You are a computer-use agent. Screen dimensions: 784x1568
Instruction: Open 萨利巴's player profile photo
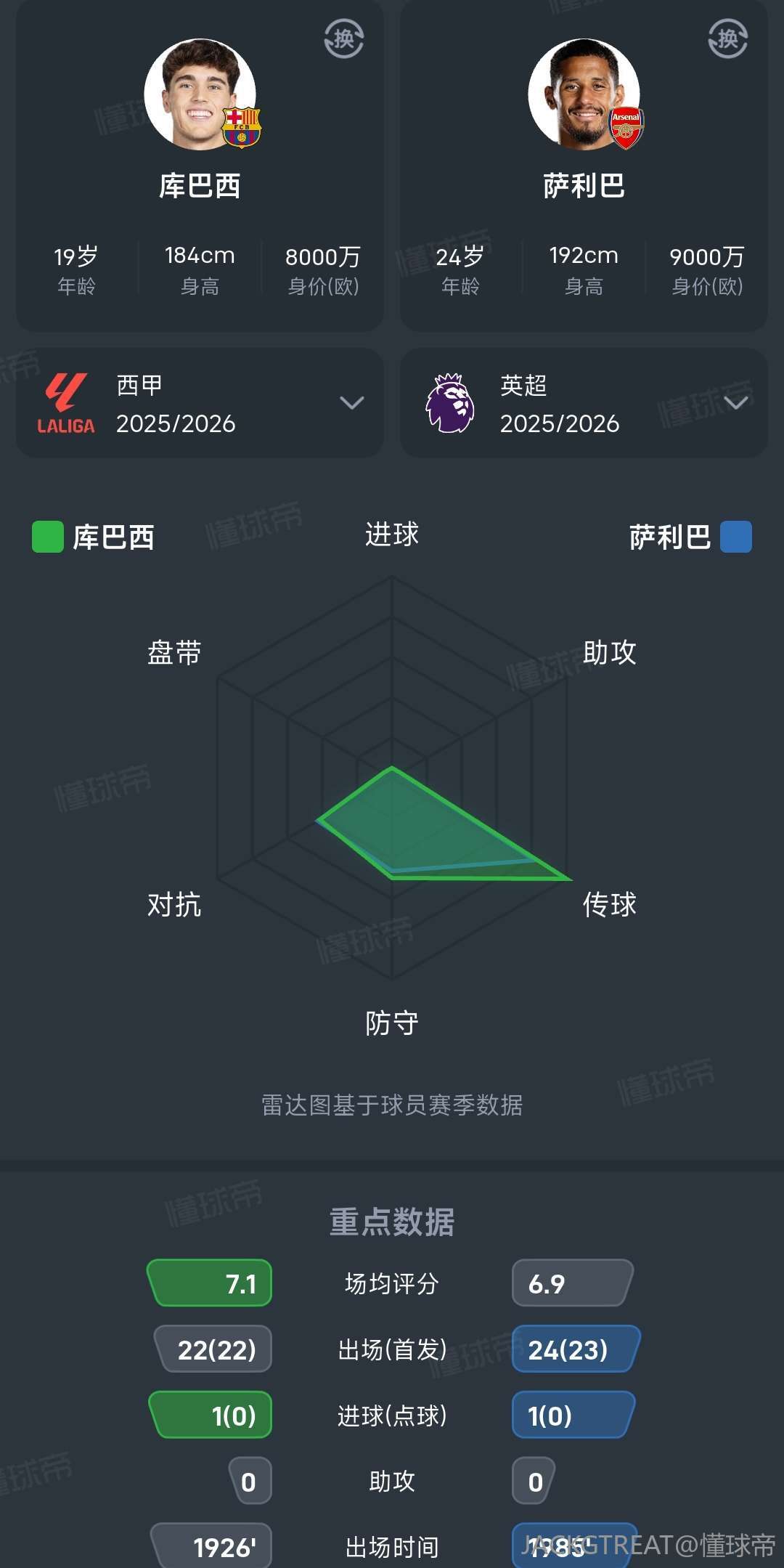tap(584, 94)
